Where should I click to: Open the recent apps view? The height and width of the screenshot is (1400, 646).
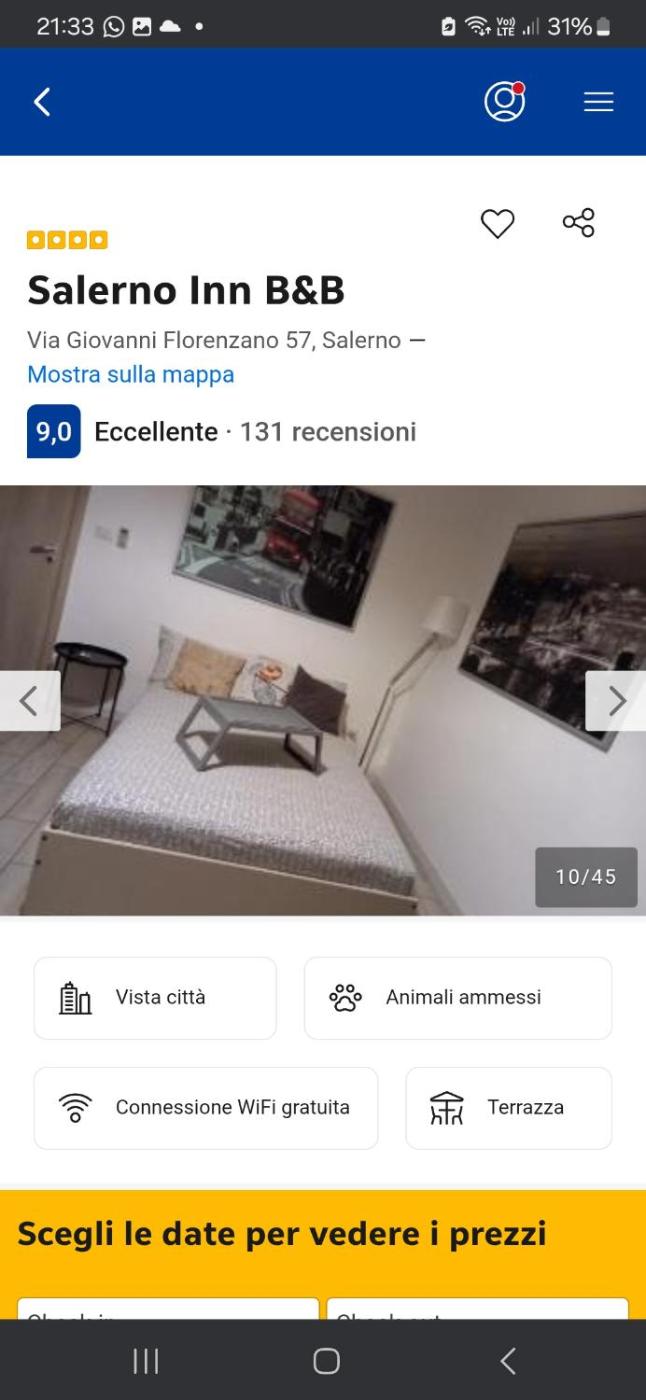[x=146, y=1361]
